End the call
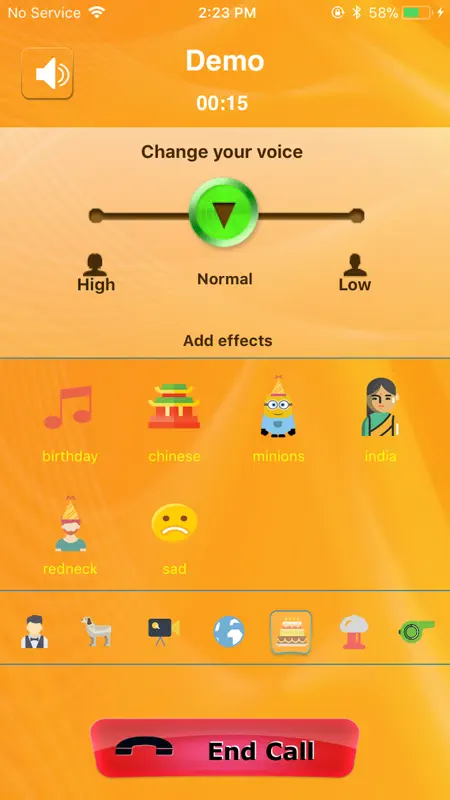Viewport: 450px width, 800px height. pos(225,748)
